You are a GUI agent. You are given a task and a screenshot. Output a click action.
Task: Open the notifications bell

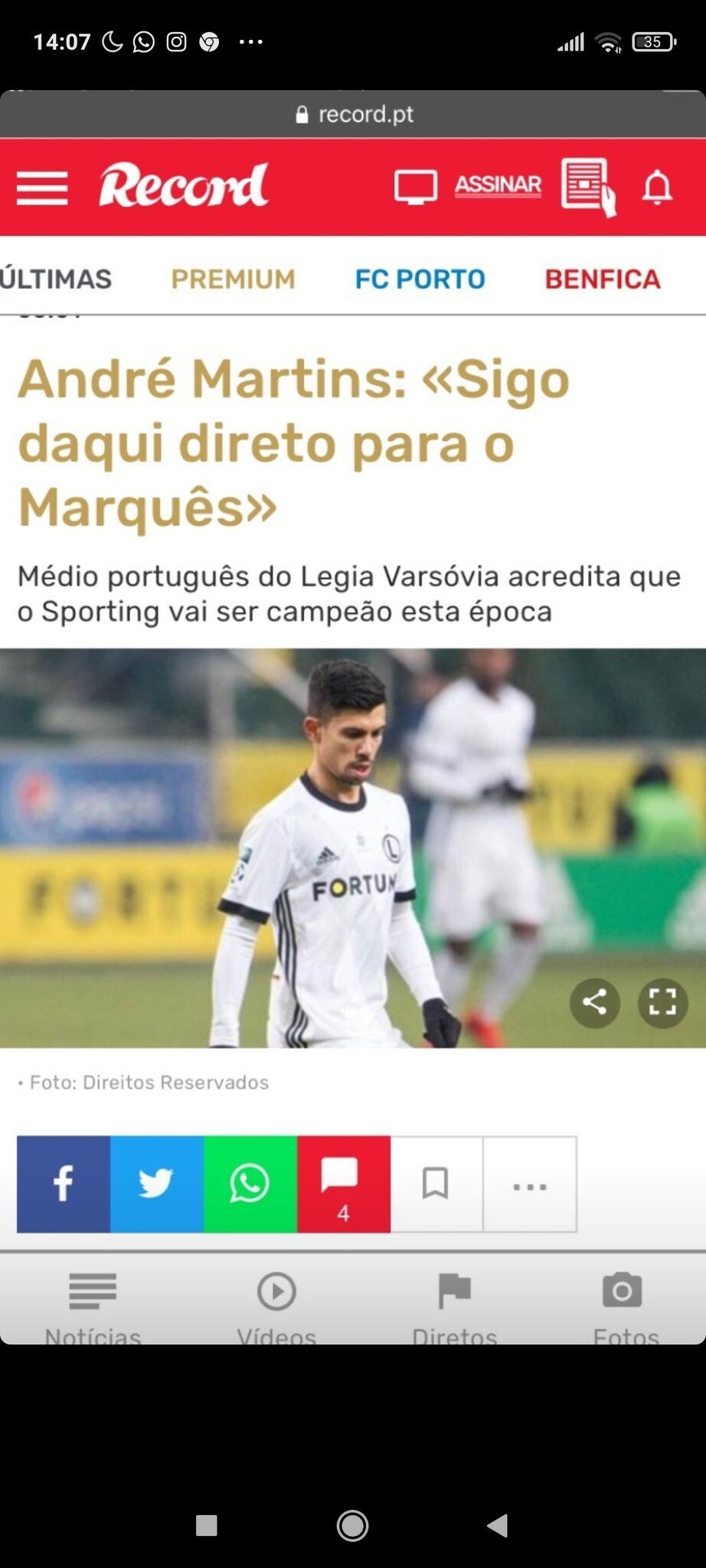(657, 187)
